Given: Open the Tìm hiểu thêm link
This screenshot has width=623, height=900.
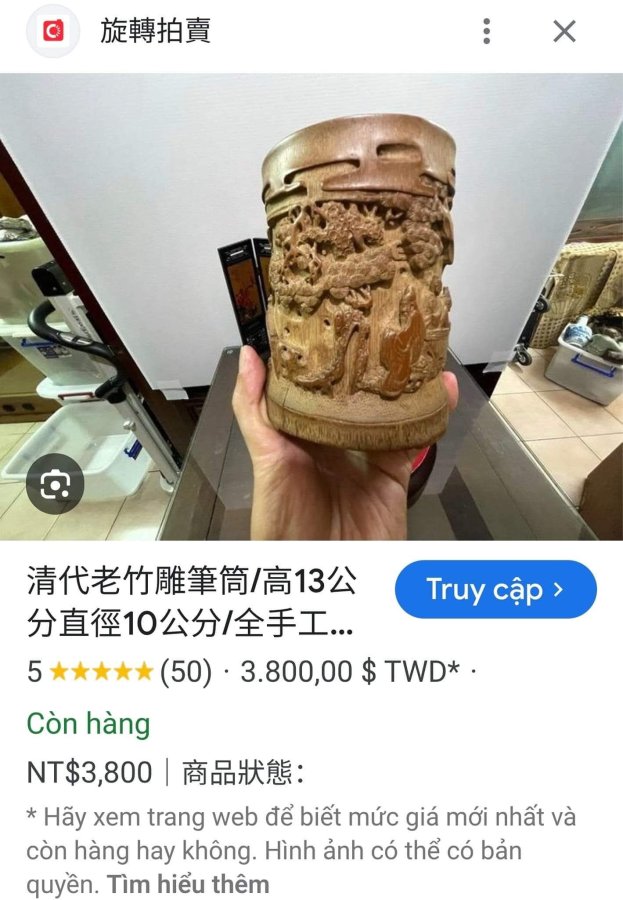Looking at the screenshot, I should (x=188, y=884).
